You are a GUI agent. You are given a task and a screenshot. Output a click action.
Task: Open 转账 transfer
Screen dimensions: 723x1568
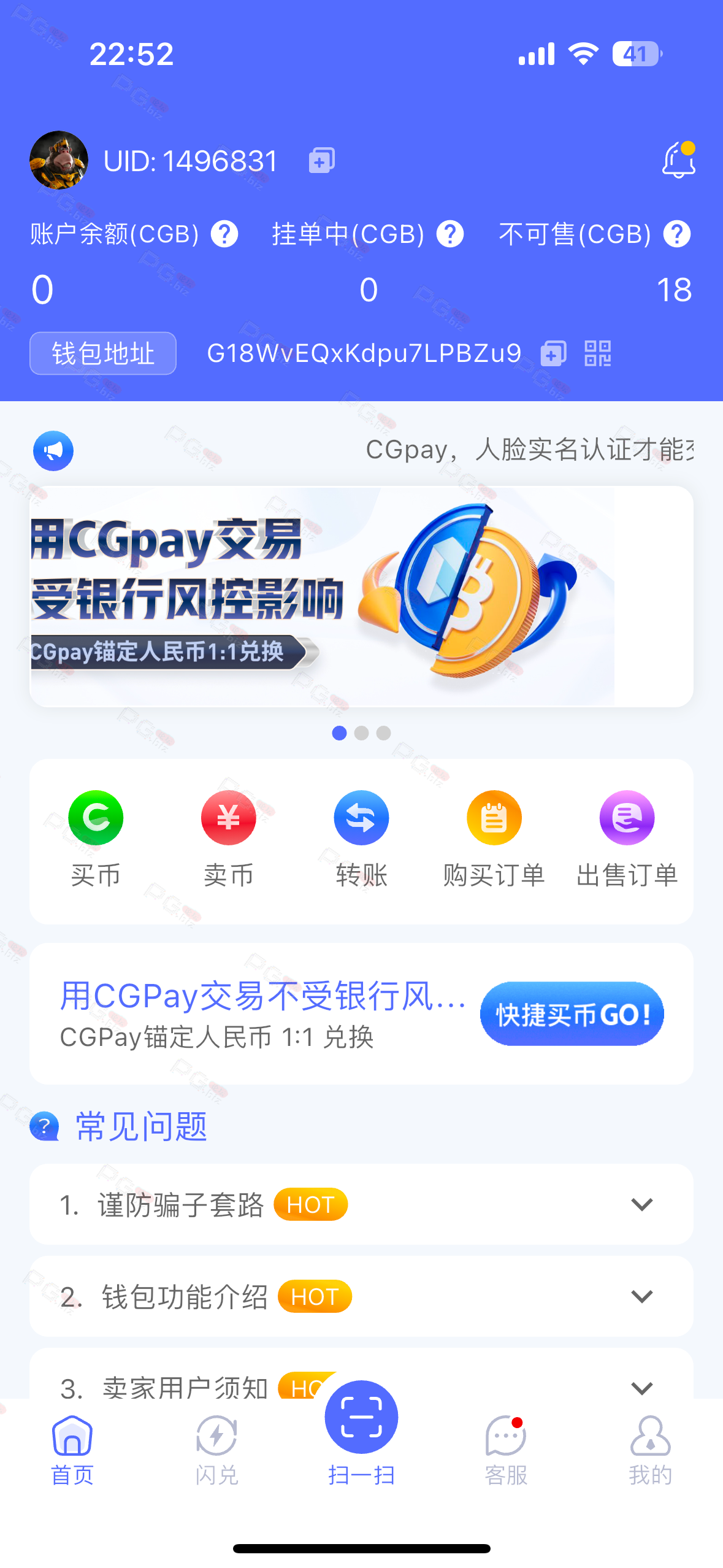[361, 839]
